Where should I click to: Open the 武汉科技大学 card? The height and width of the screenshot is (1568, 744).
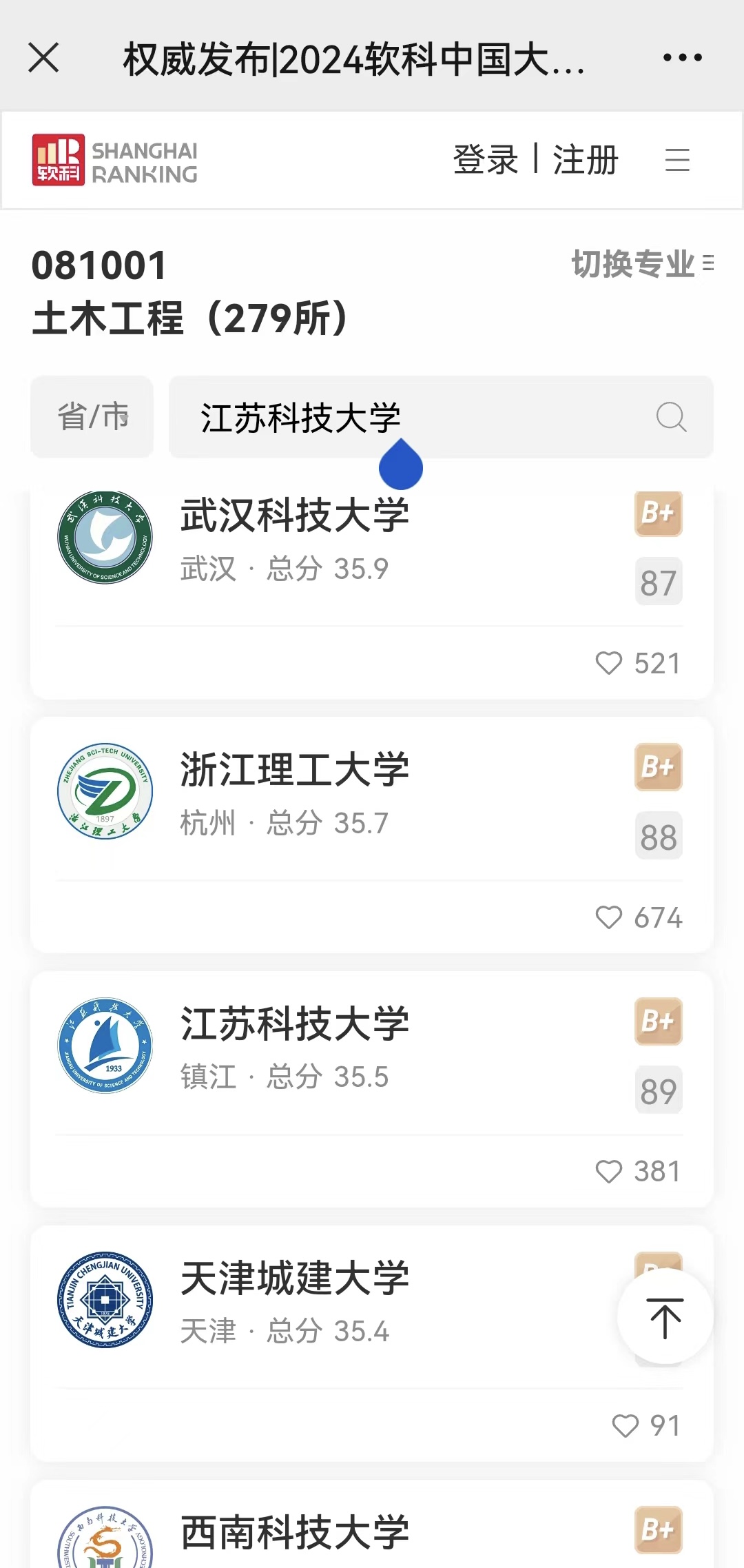pyautogui.click(x=372, y=593)
